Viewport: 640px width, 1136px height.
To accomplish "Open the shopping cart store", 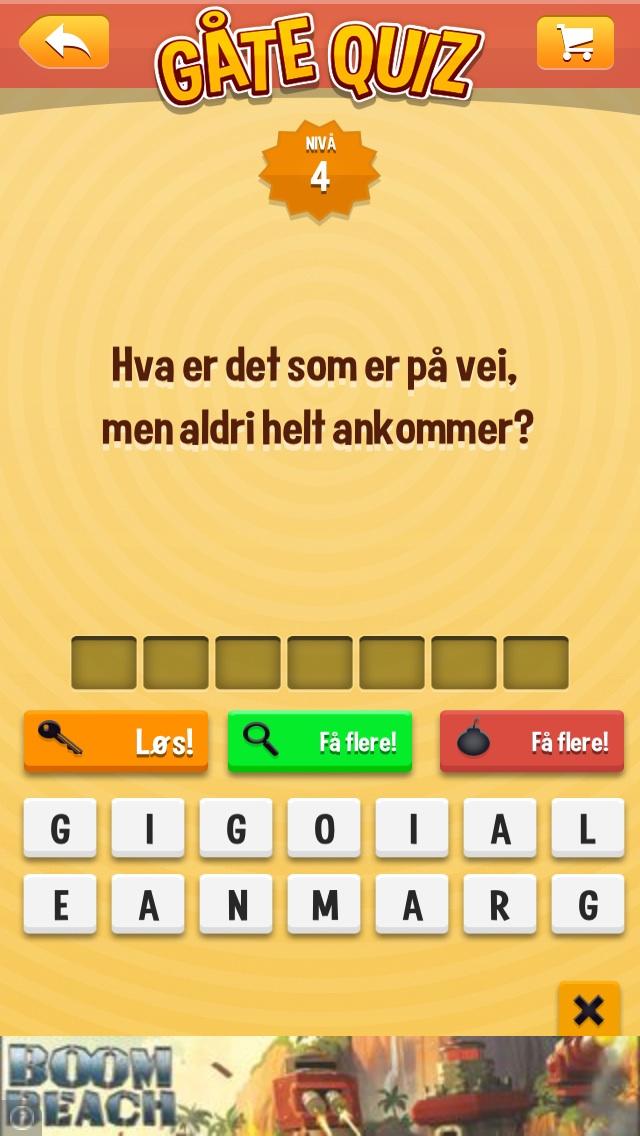I will [575, 43].
